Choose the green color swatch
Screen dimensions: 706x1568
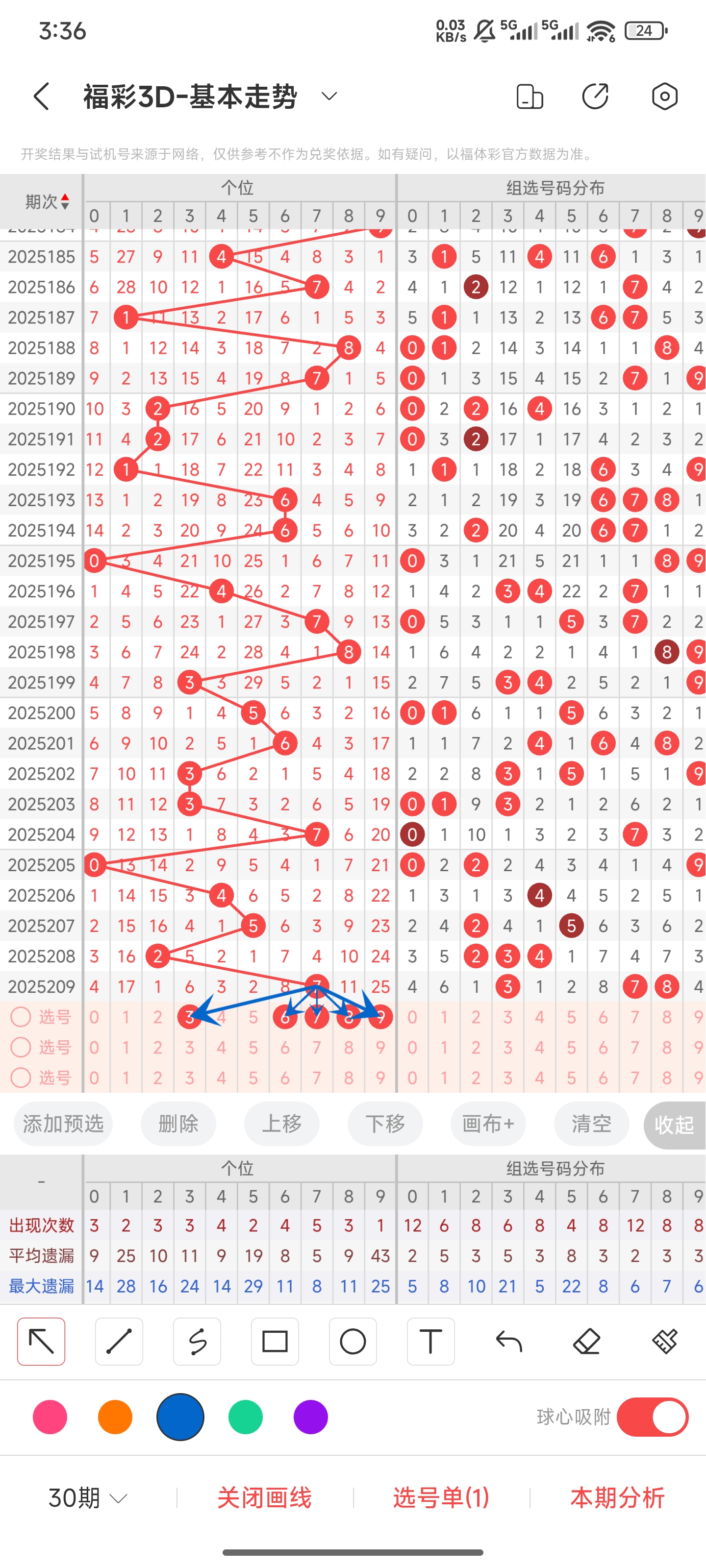[246, 1417]
